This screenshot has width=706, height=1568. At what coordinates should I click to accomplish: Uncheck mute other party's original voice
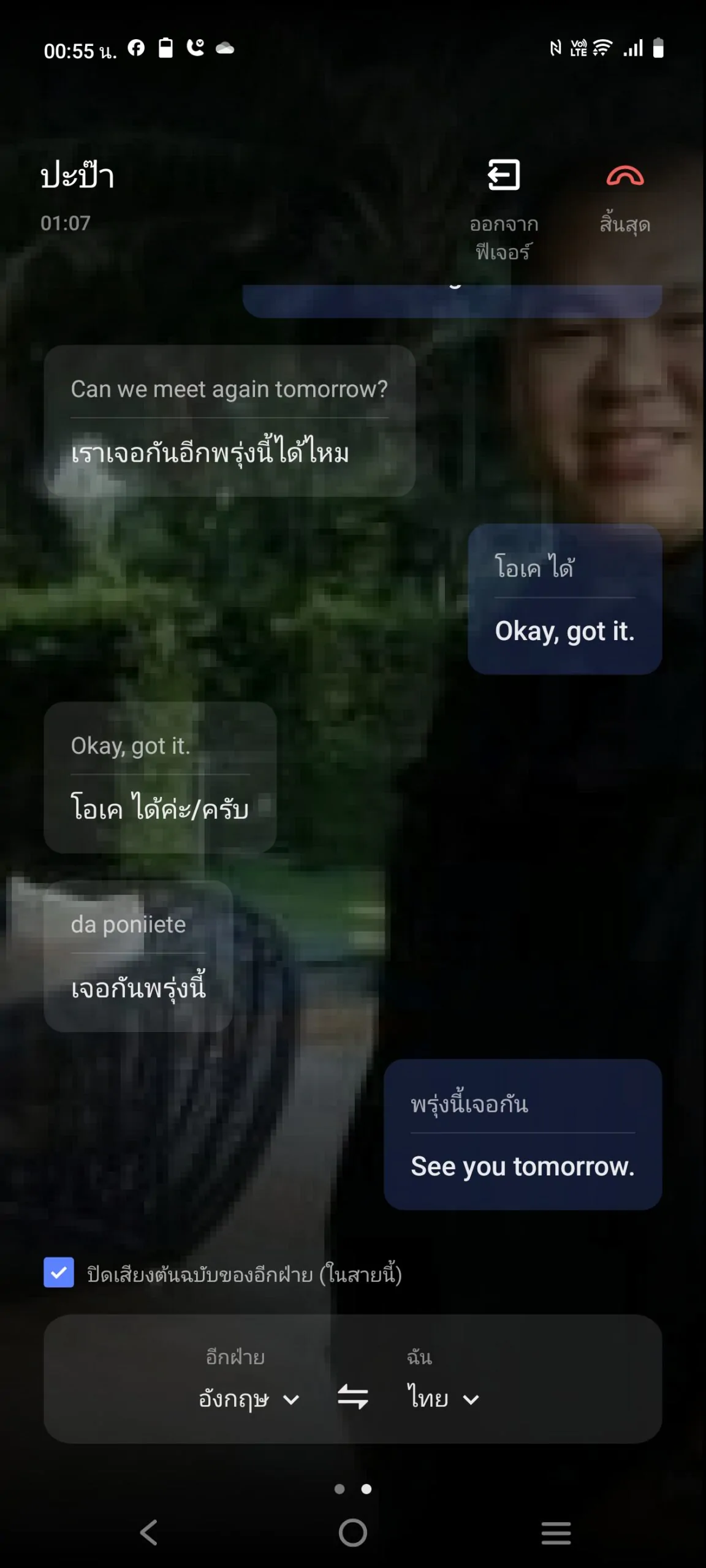[x=59, y=1272]
